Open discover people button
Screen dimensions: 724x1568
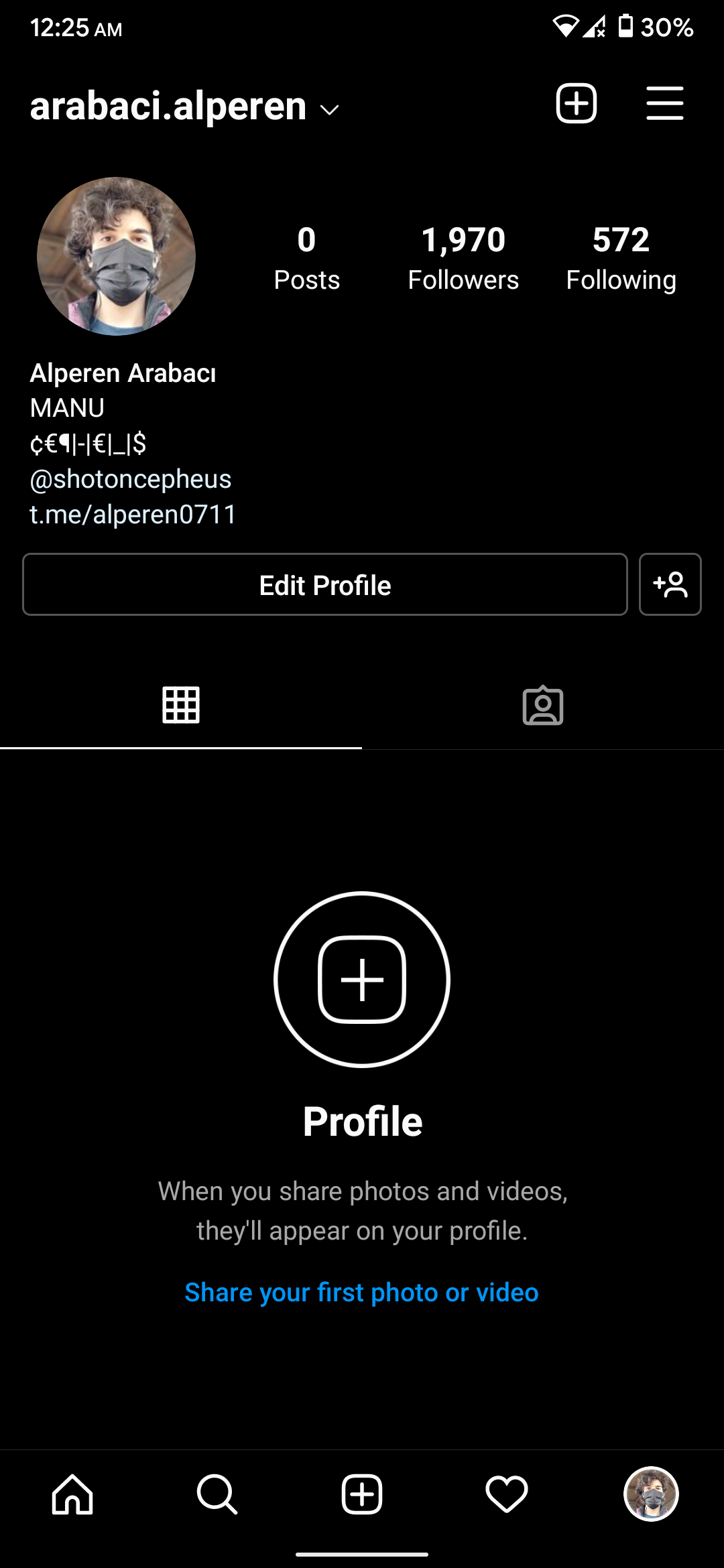(x=670, y=585)
